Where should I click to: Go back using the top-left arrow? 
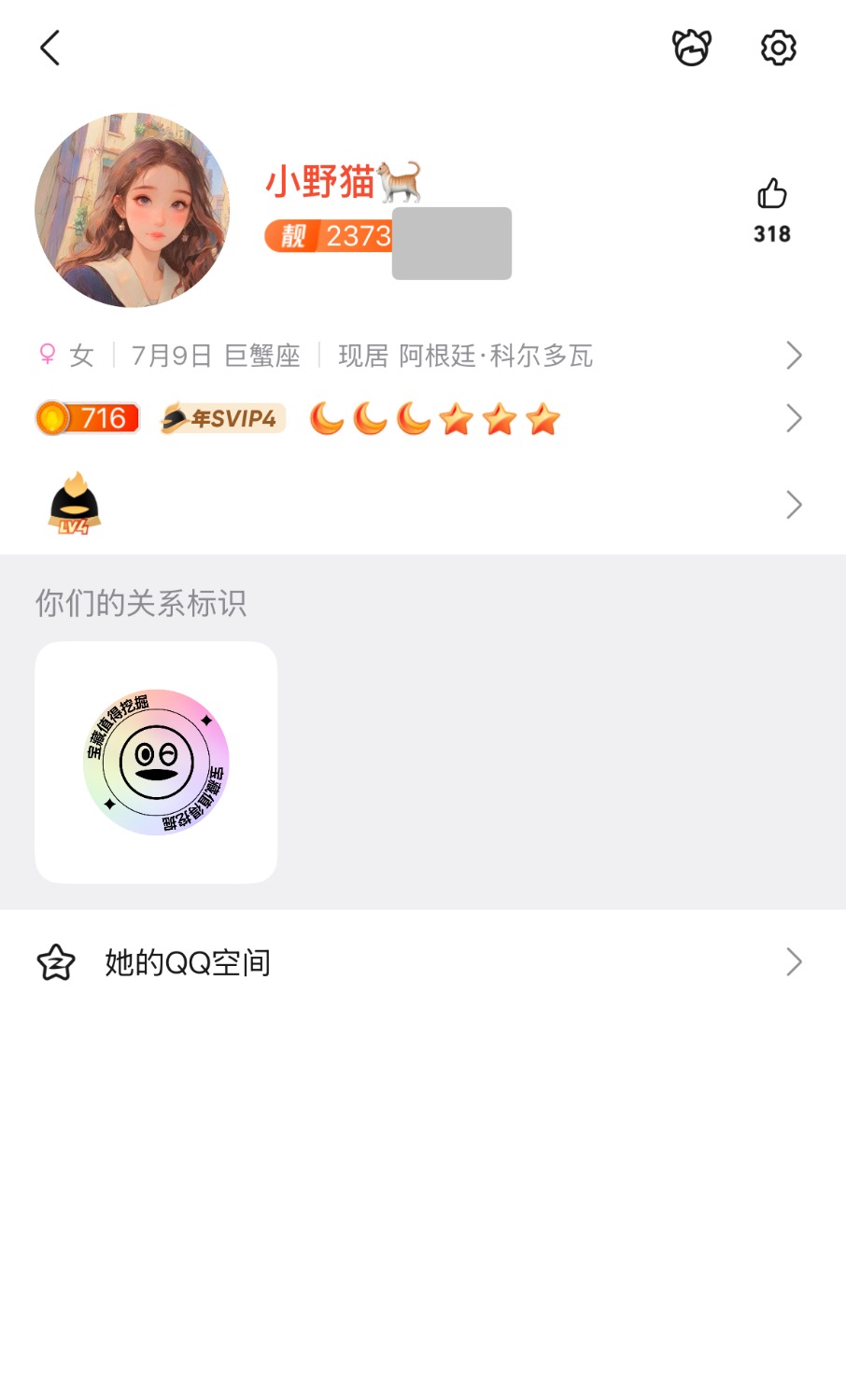pyautogui.click(x=50, y=48)
